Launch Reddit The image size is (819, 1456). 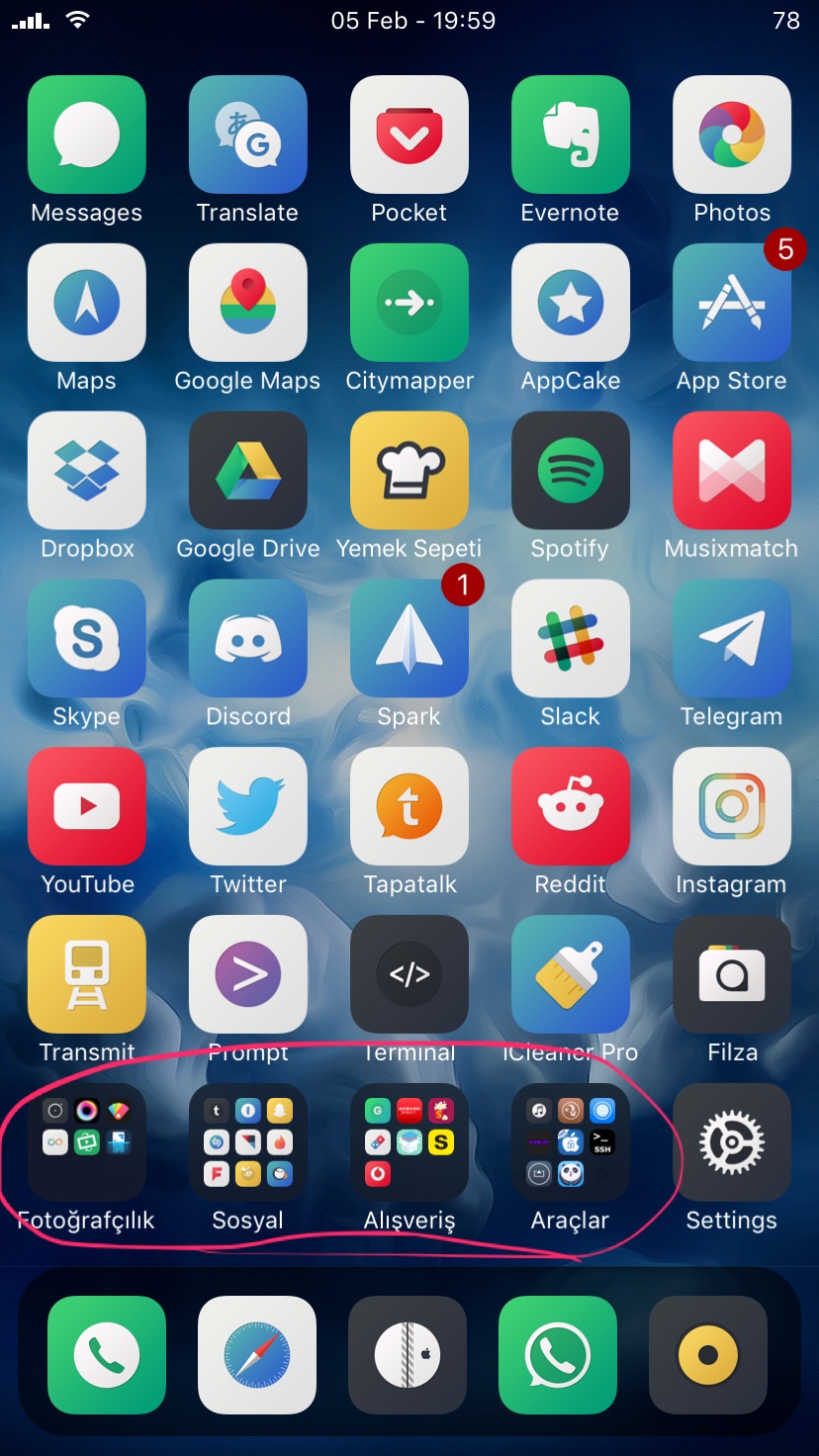(x=571, y=807)
